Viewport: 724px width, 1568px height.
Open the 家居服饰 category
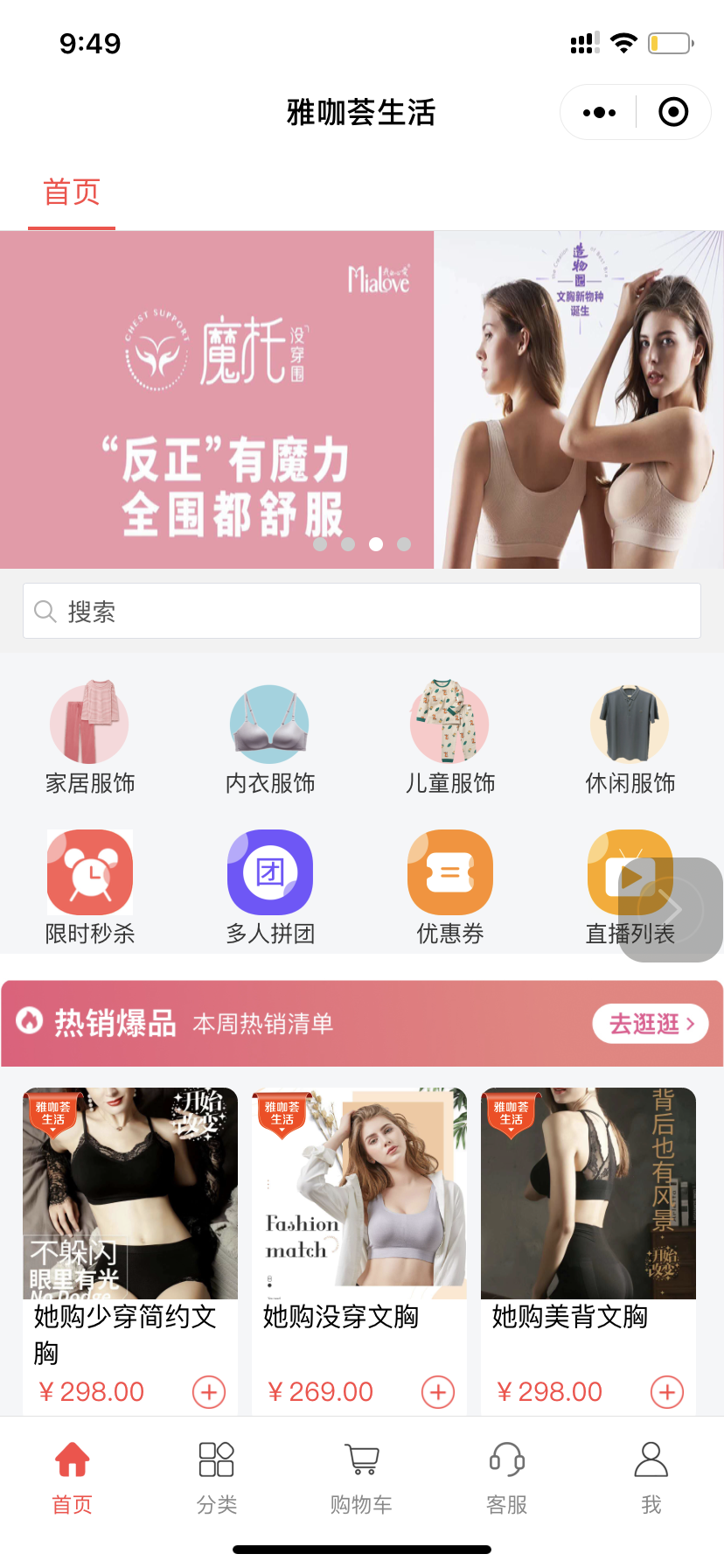pyautogui.click(x=90, y=737)
